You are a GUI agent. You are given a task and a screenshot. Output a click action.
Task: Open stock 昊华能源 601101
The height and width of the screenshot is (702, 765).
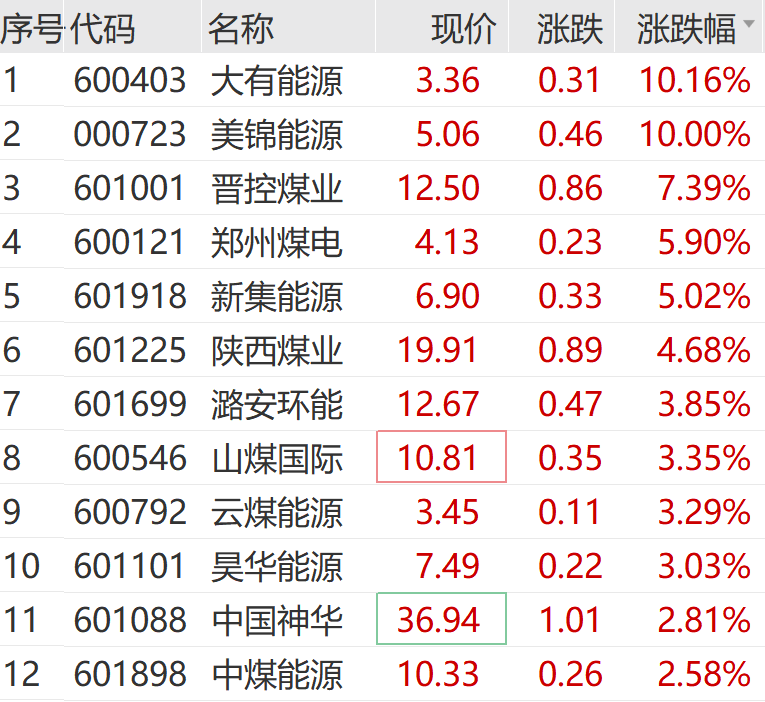[277, 566]
